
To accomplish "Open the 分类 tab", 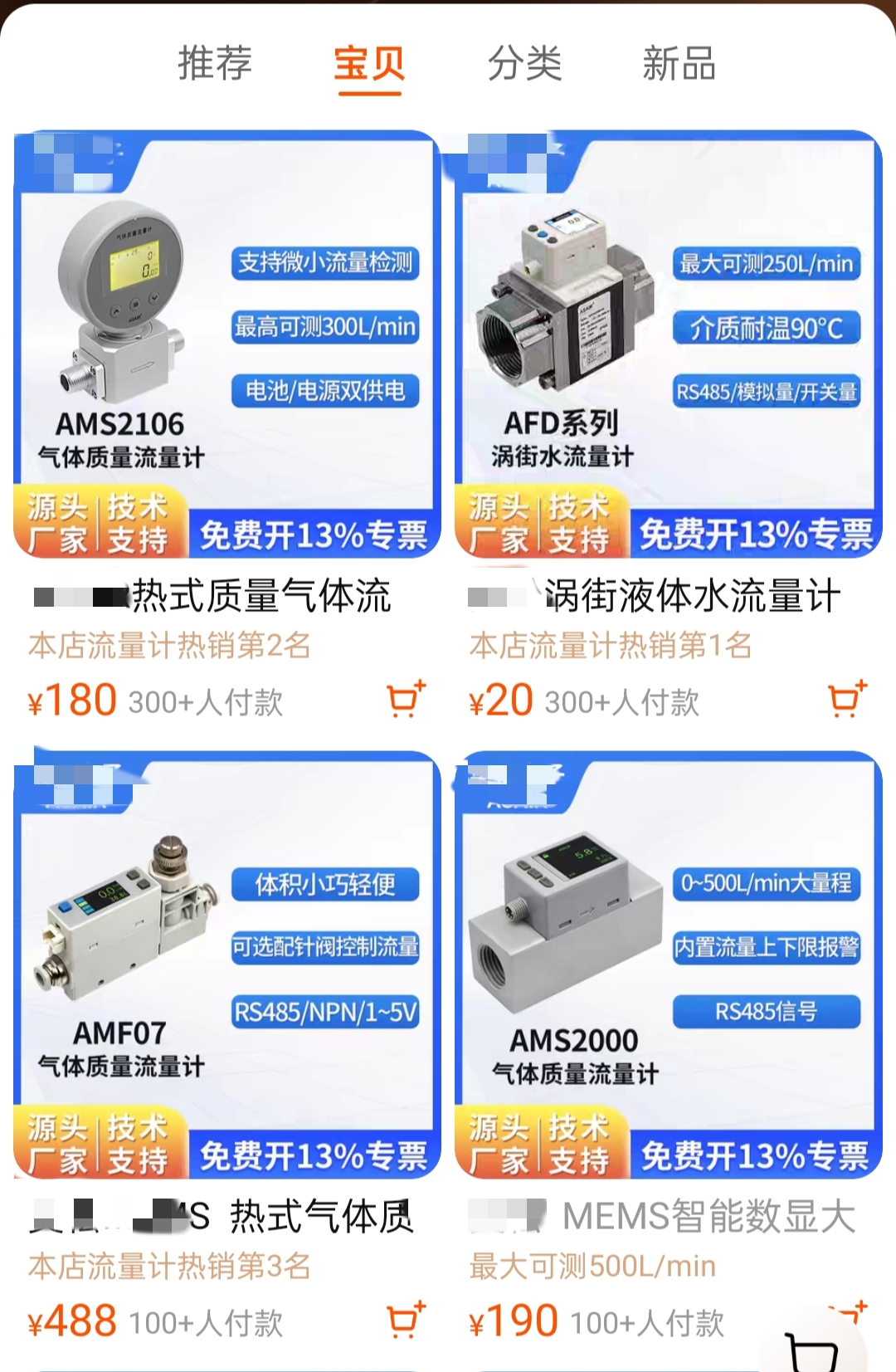I will 524,64.
